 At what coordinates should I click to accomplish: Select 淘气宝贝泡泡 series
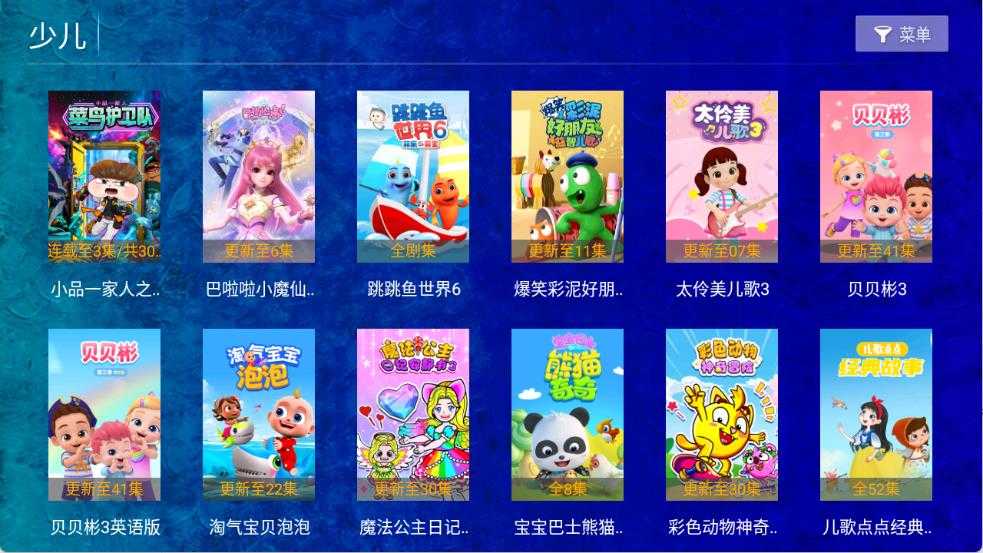[x=259, y=415]
